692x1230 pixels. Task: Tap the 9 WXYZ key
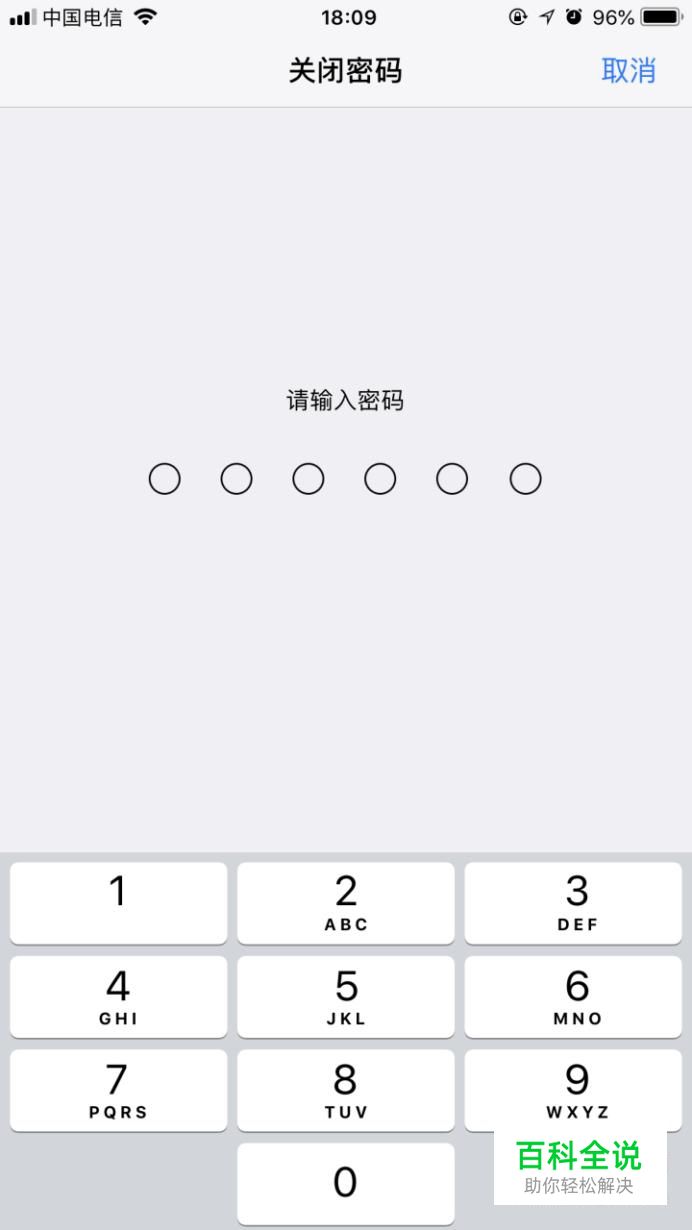[573, 1090]
